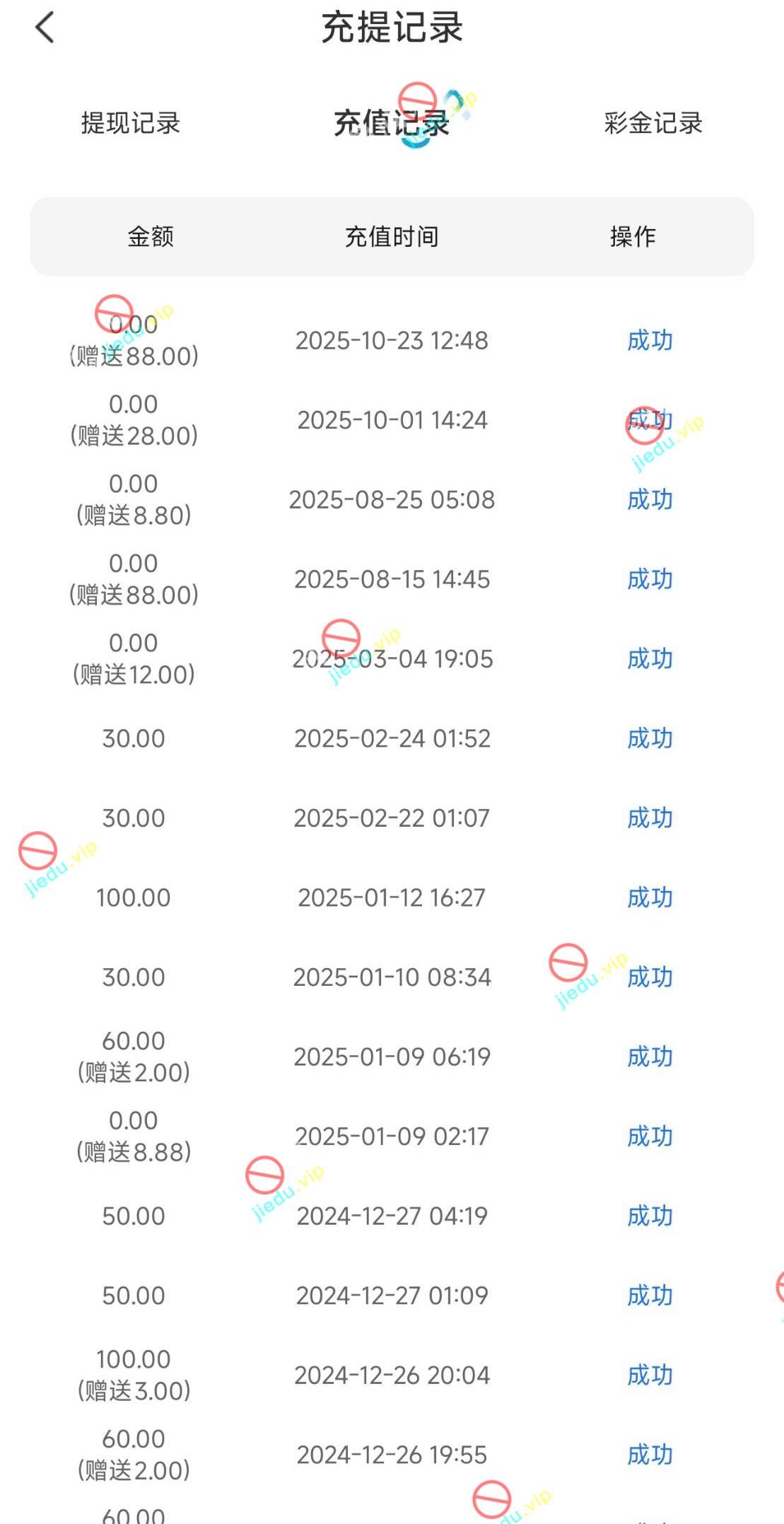784x1524 pixels.
Task: Open the 彩金记录 tab
Action: click(653, 123)
